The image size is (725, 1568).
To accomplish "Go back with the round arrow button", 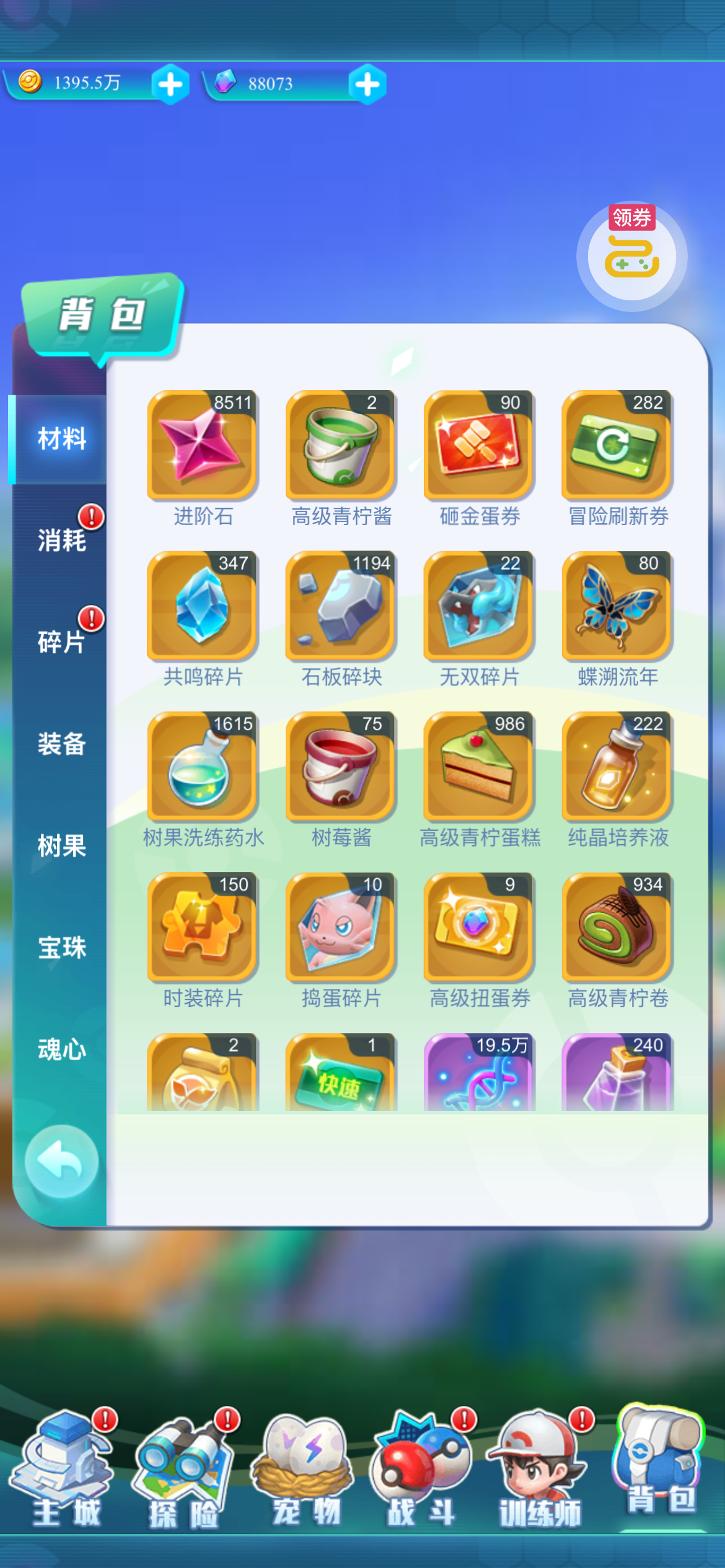I will [61, 1161].
